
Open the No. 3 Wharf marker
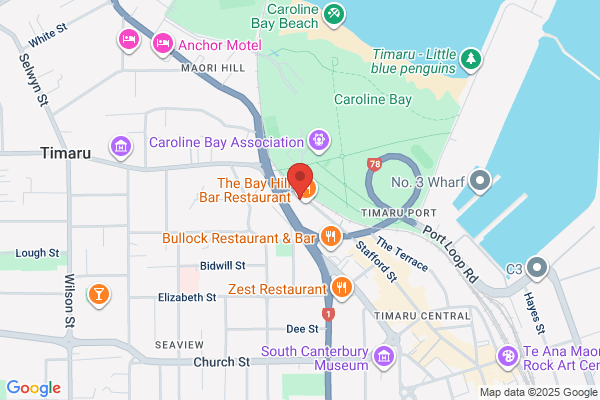tap(480, 181)
